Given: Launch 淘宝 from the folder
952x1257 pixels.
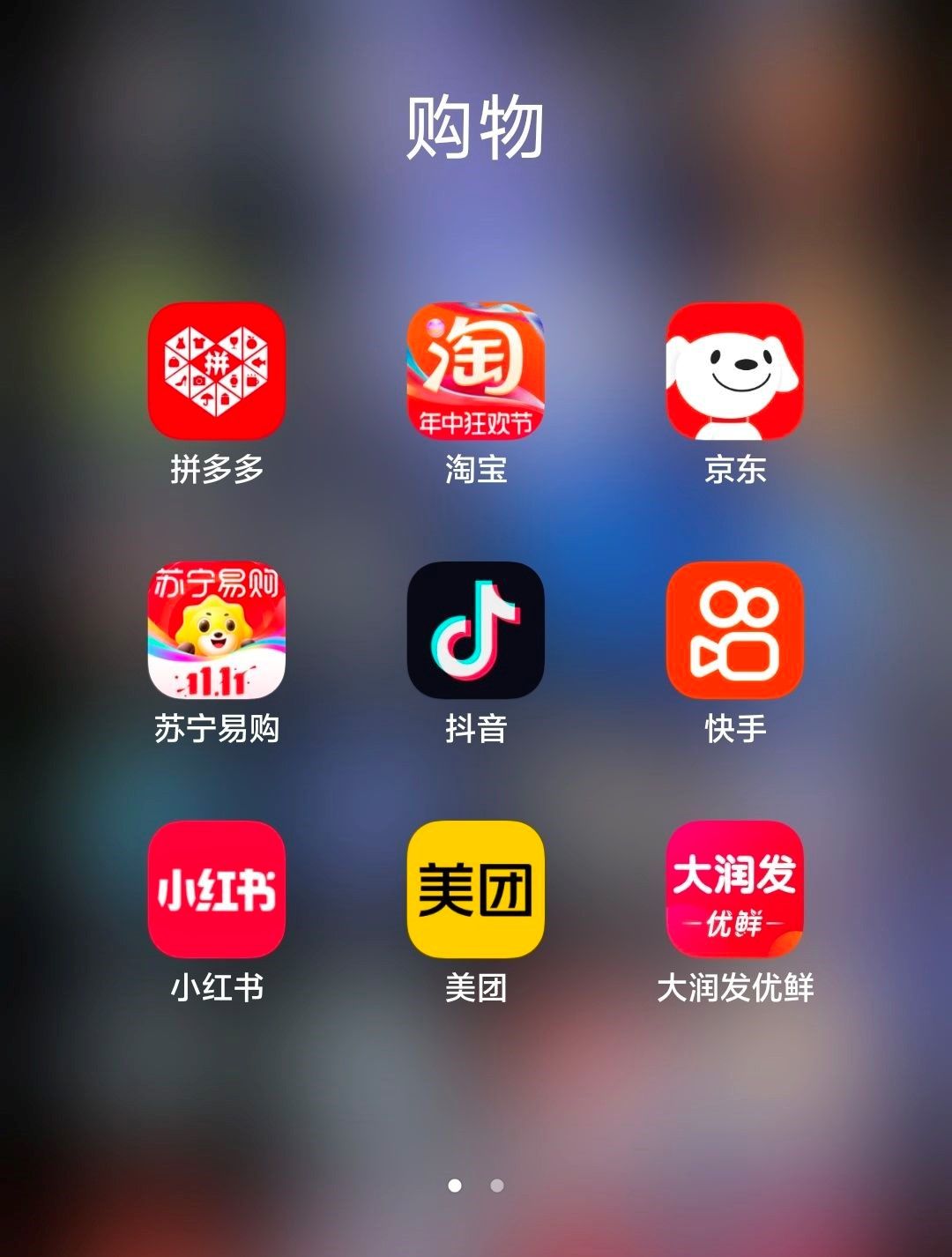Looking at the screenshot, I should click(475, 371).
